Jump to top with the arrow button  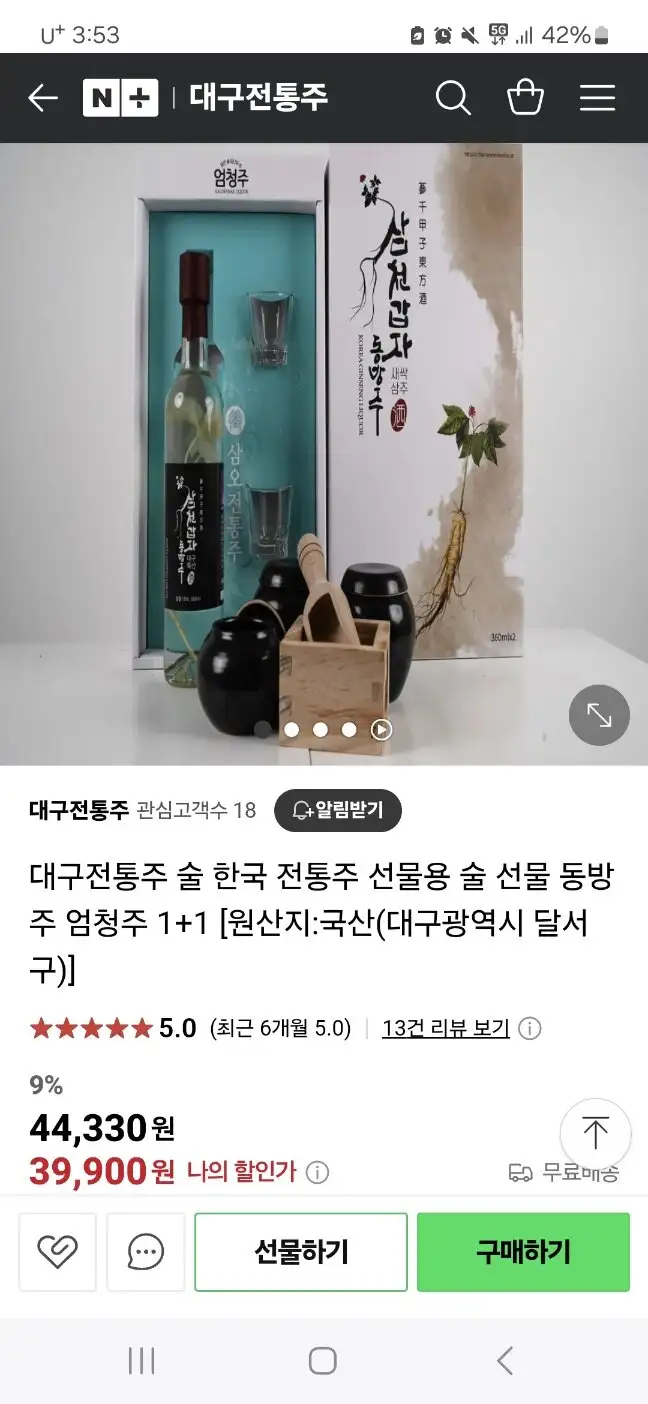(x=595, y=1134)
